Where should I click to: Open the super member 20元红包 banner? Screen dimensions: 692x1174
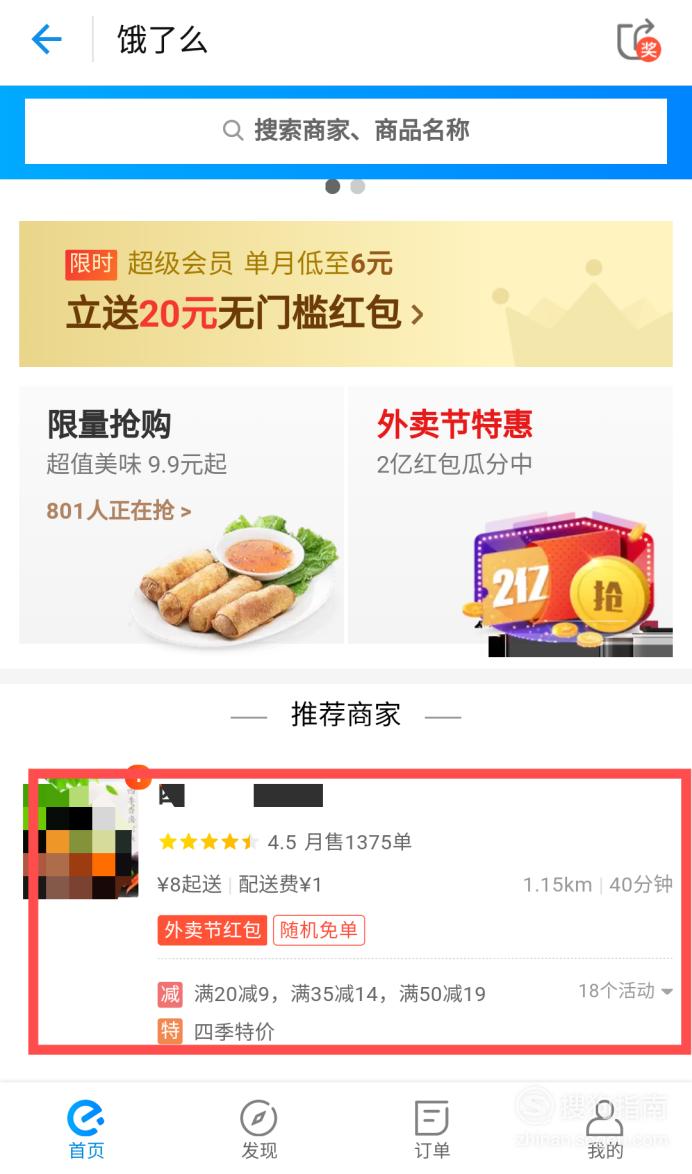point(346,294)
